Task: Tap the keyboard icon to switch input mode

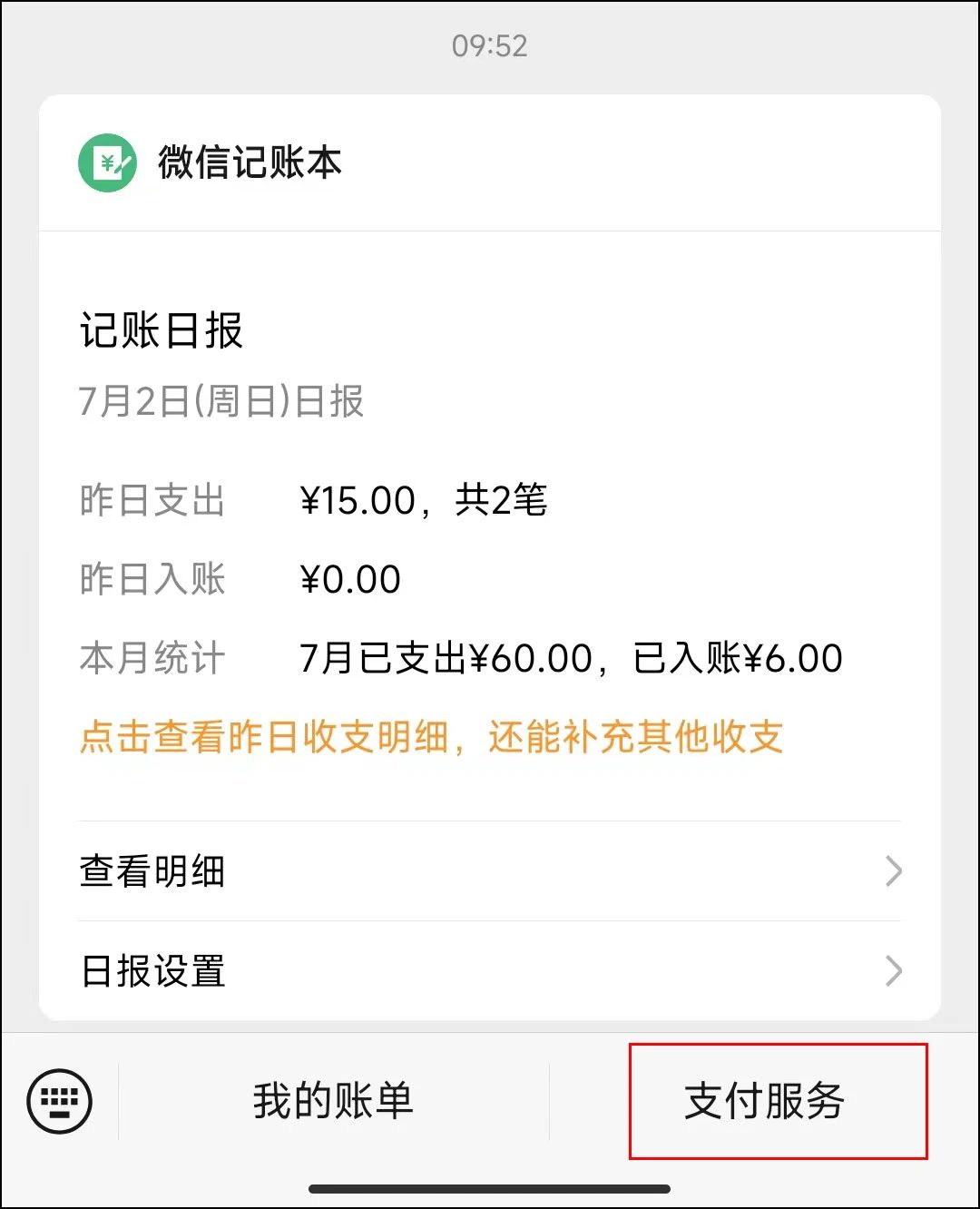Action: [57, 1101]
